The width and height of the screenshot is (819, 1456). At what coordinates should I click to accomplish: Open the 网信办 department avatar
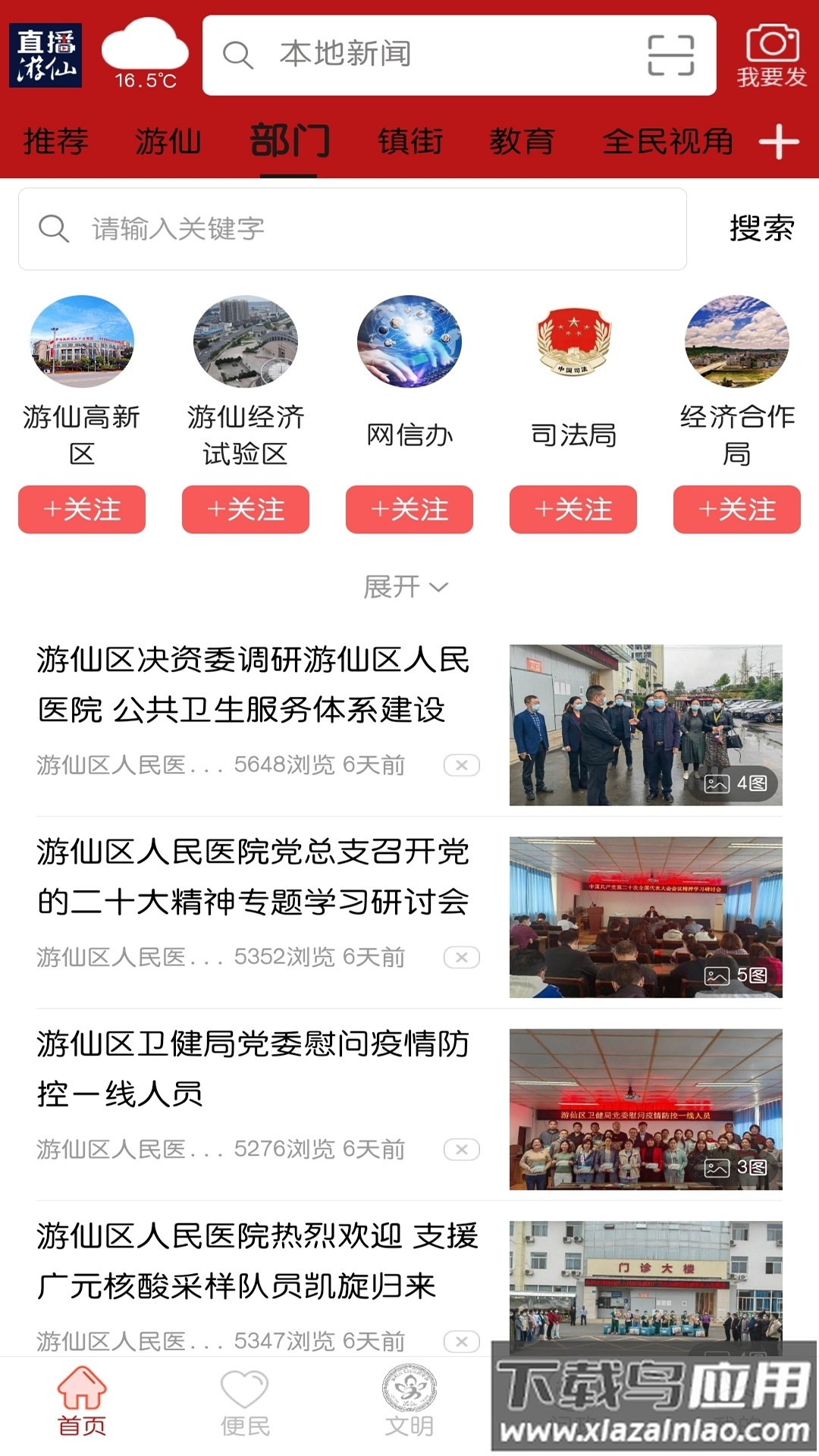coord(409,341)
